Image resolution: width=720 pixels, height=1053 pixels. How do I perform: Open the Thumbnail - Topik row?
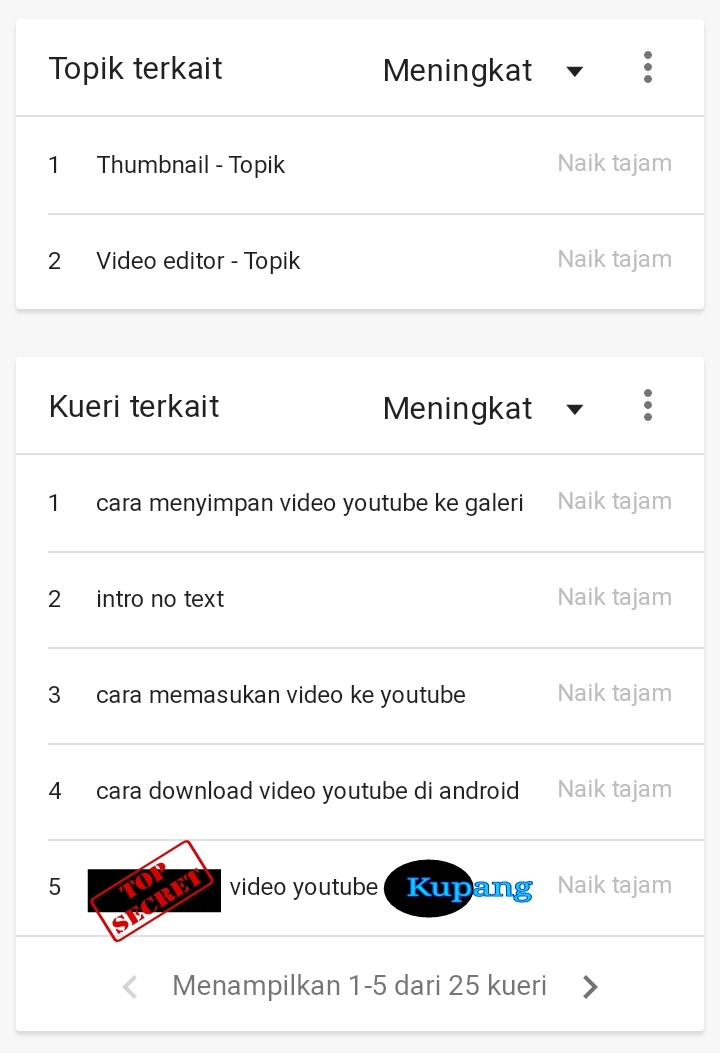coord(191,165)
